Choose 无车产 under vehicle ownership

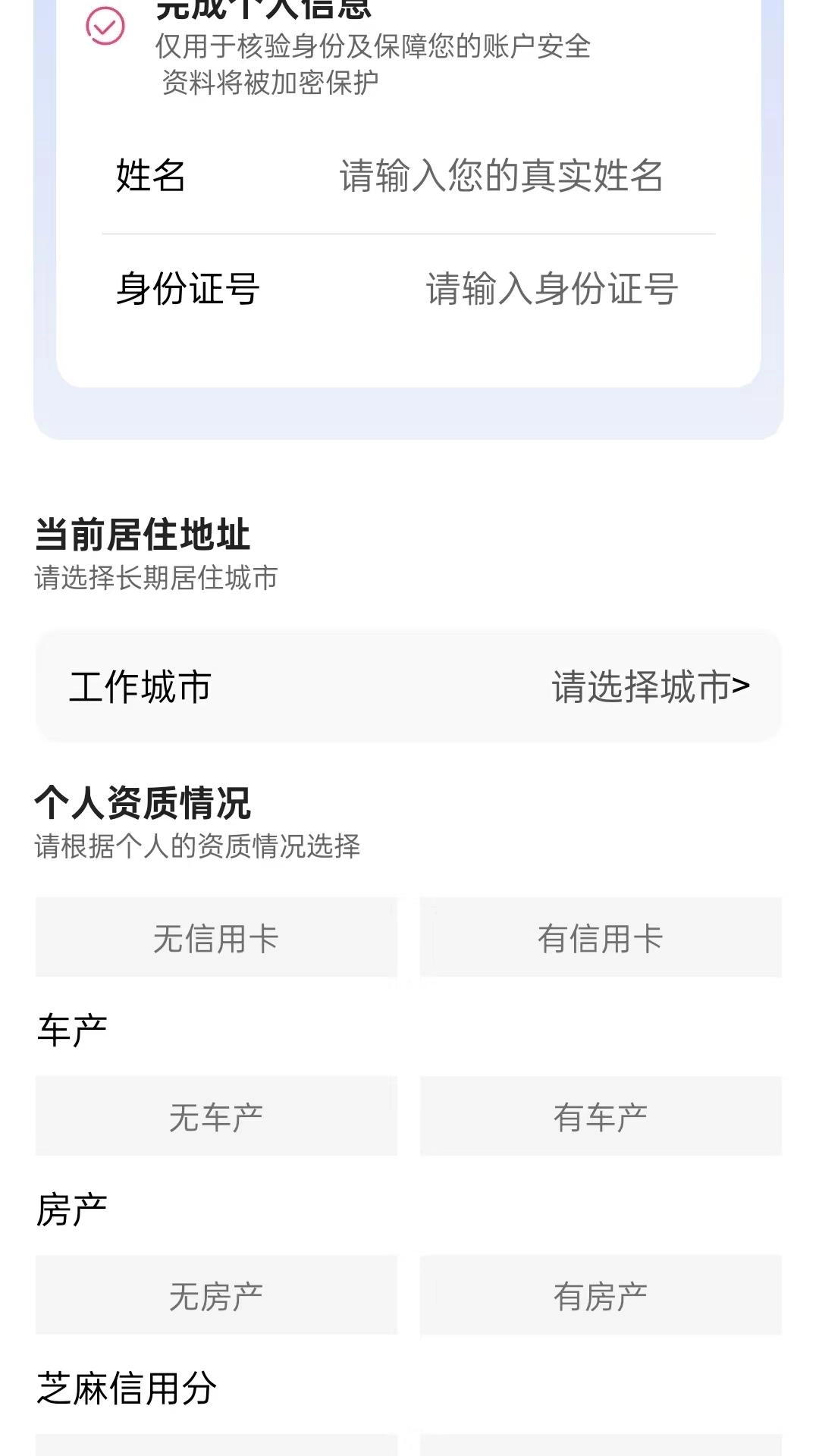click(x=215, y=1116)
